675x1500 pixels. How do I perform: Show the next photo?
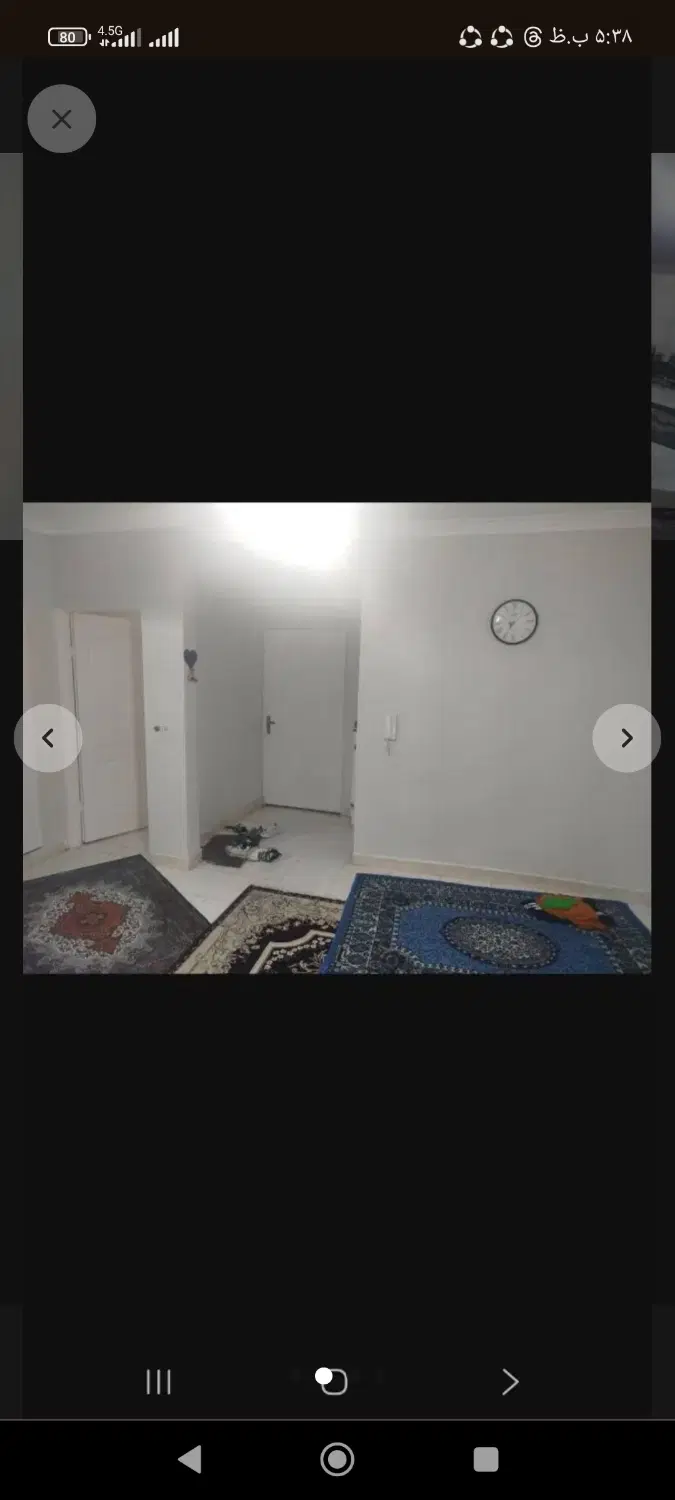[x=626, y=738]
